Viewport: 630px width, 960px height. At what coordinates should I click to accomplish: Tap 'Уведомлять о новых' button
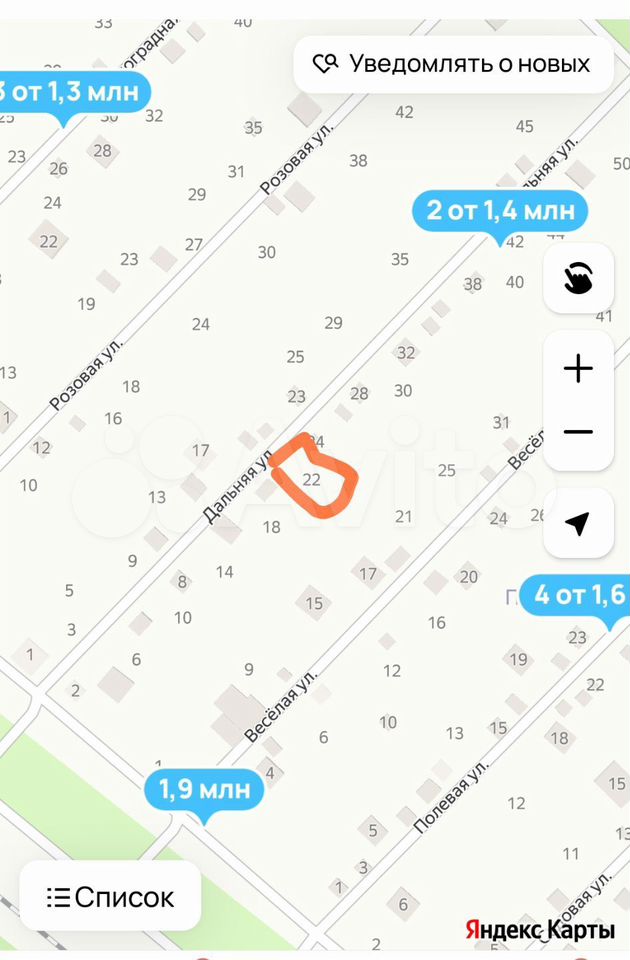451,65
